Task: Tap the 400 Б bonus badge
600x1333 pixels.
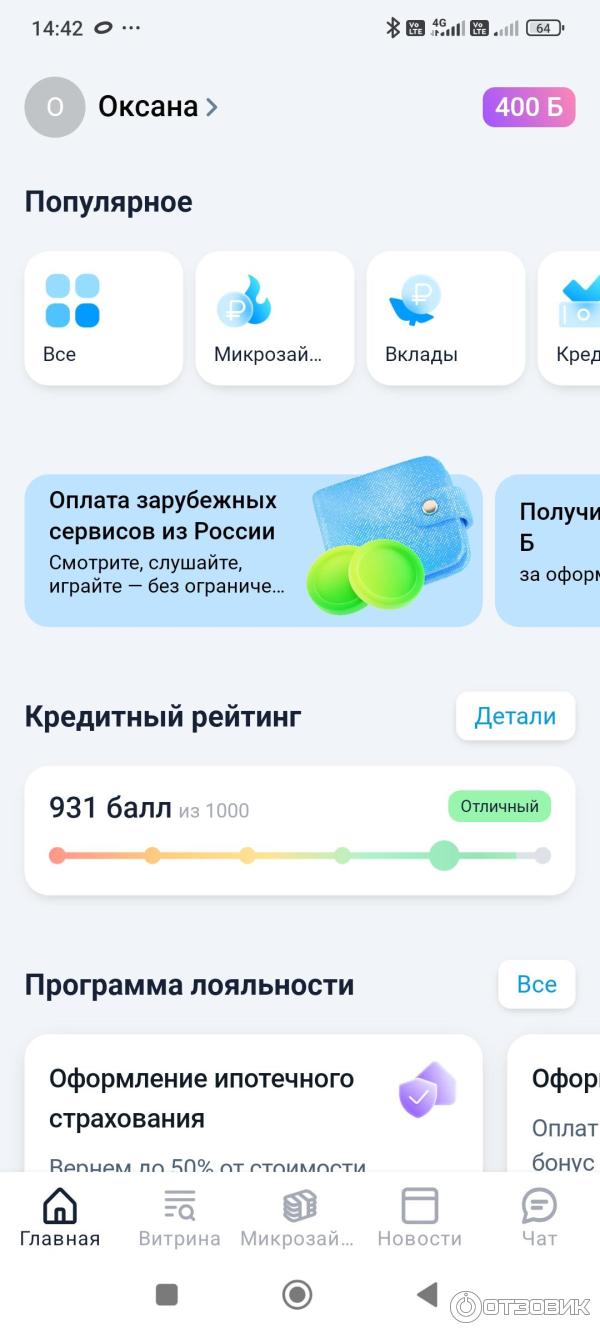Action: click(528, 107)
